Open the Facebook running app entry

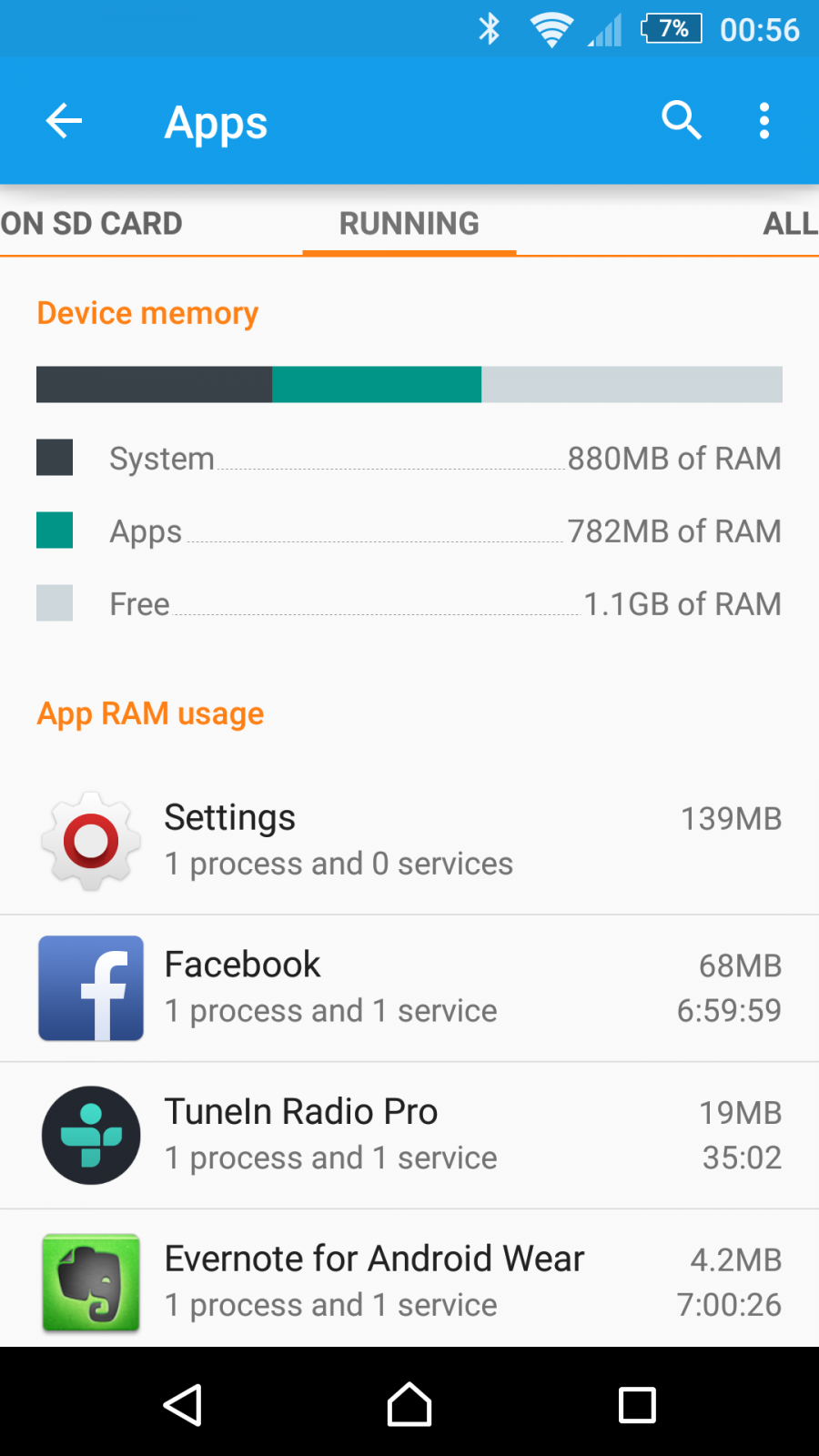click(409, 988)
